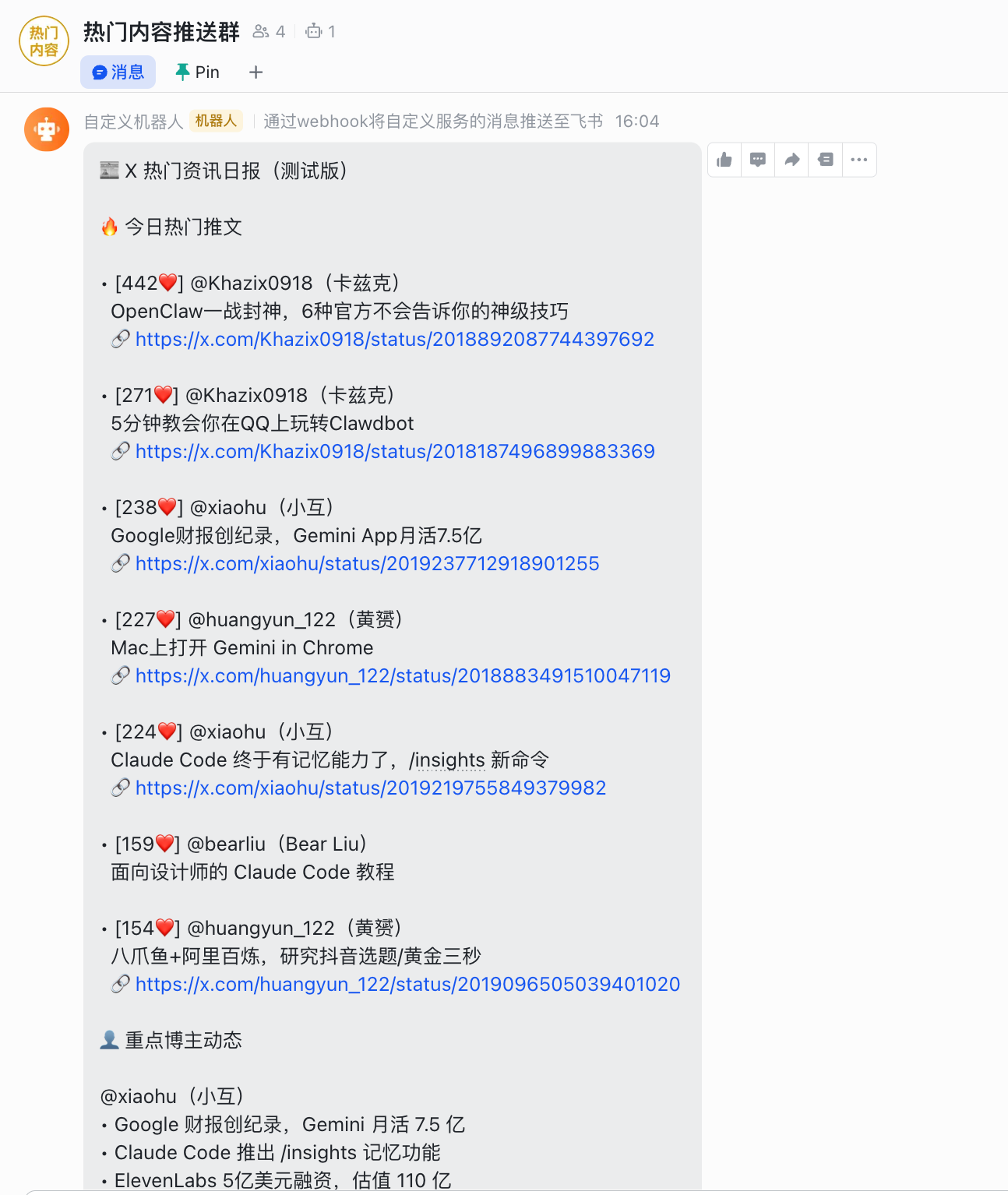Open more options for the message
The height and width of the screenshot is (1195, 1008).
point(859,160)
